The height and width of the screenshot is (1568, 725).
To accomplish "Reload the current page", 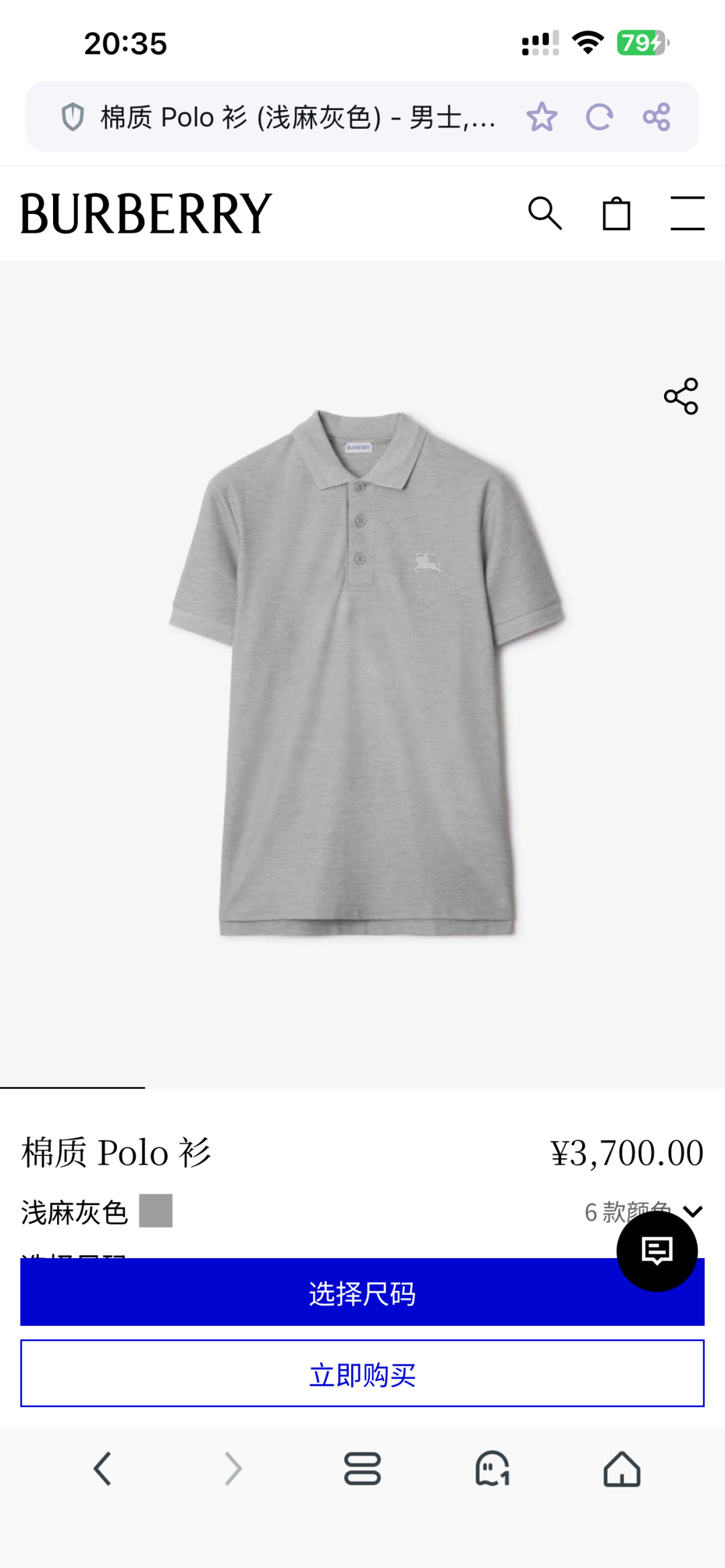I will pyautogui.click(x=599, y=117).
